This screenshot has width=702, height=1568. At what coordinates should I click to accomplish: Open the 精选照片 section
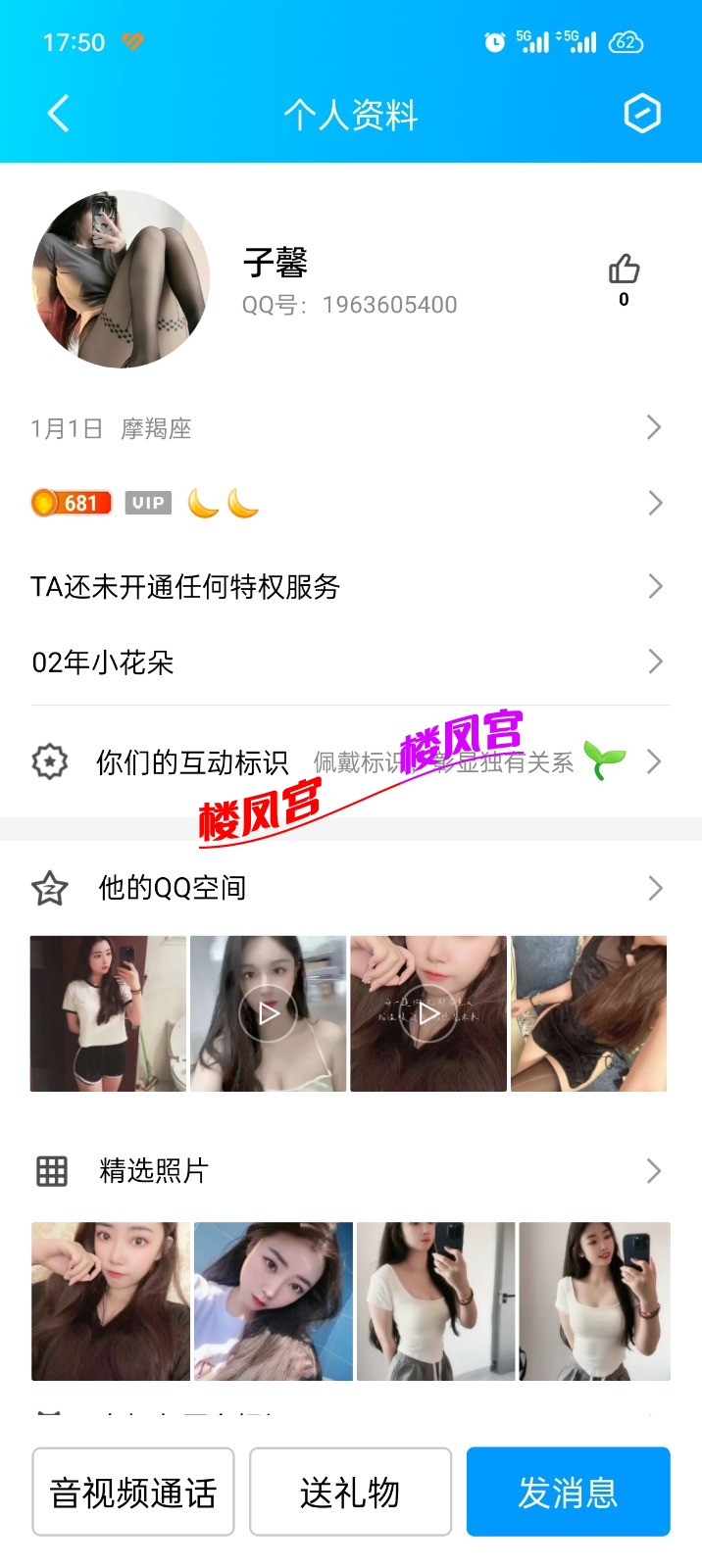(x=349, y=1171)
